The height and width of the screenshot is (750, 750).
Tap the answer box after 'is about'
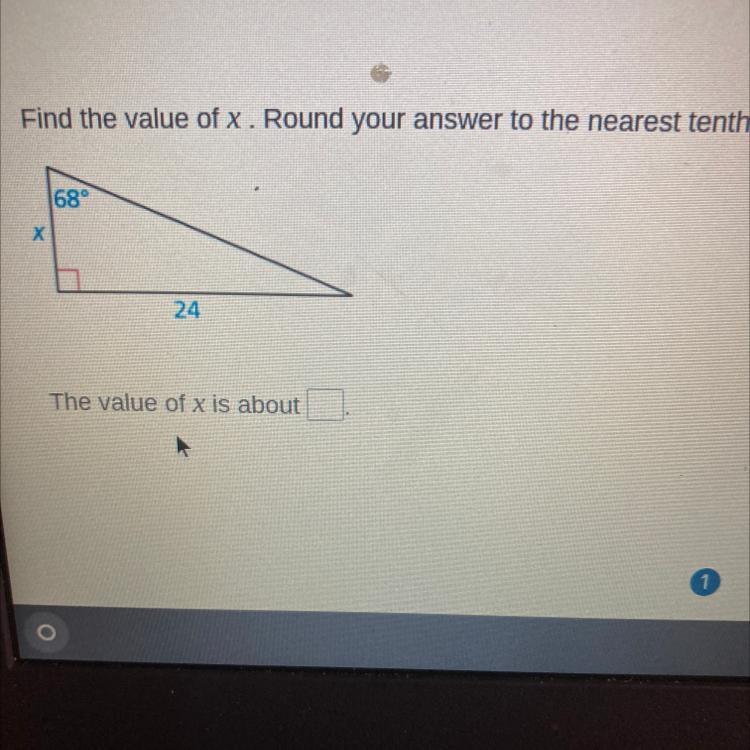click(326, 406)
